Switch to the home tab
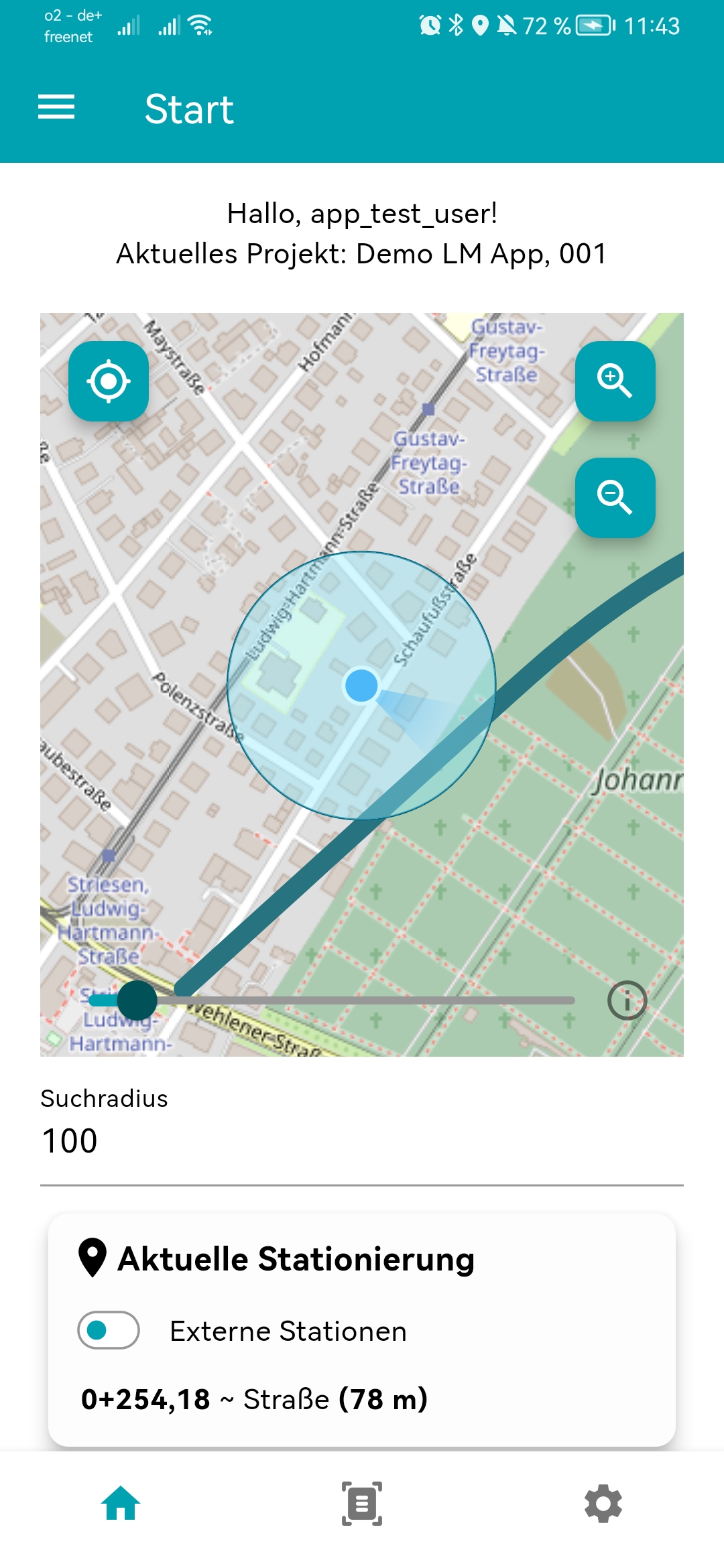This screenshot has width=724, height=1568. point(121,1503)
